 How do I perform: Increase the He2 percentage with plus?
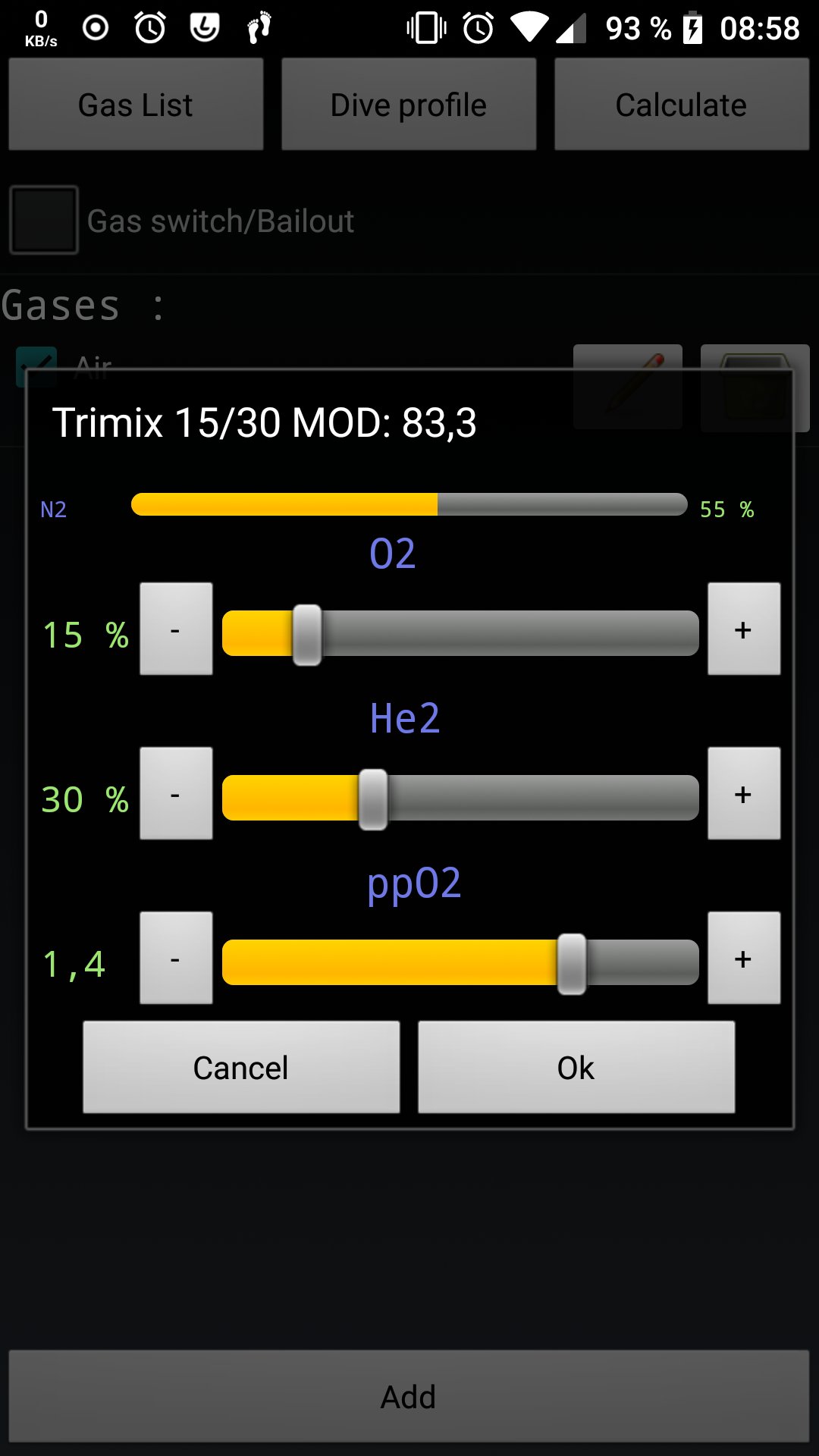pos(743,793)
